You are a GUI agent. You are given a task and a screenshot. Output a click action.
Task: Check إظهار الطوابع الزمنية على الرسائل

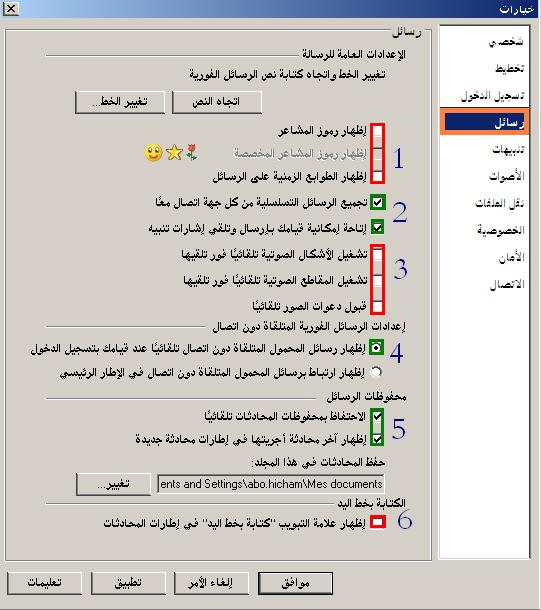377,177
